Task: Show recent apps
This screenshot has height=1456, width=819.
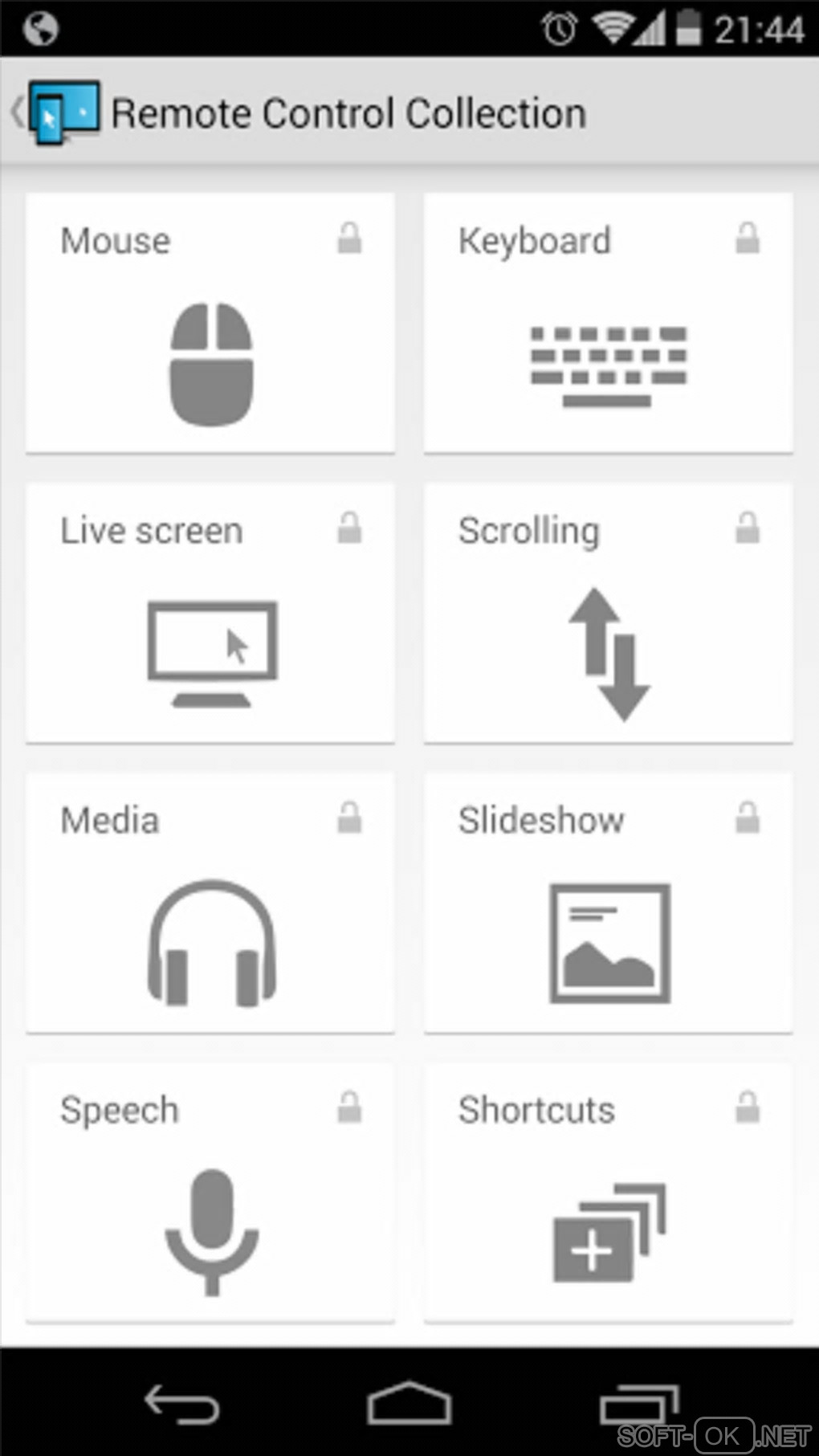Action: pos(638,1405)
